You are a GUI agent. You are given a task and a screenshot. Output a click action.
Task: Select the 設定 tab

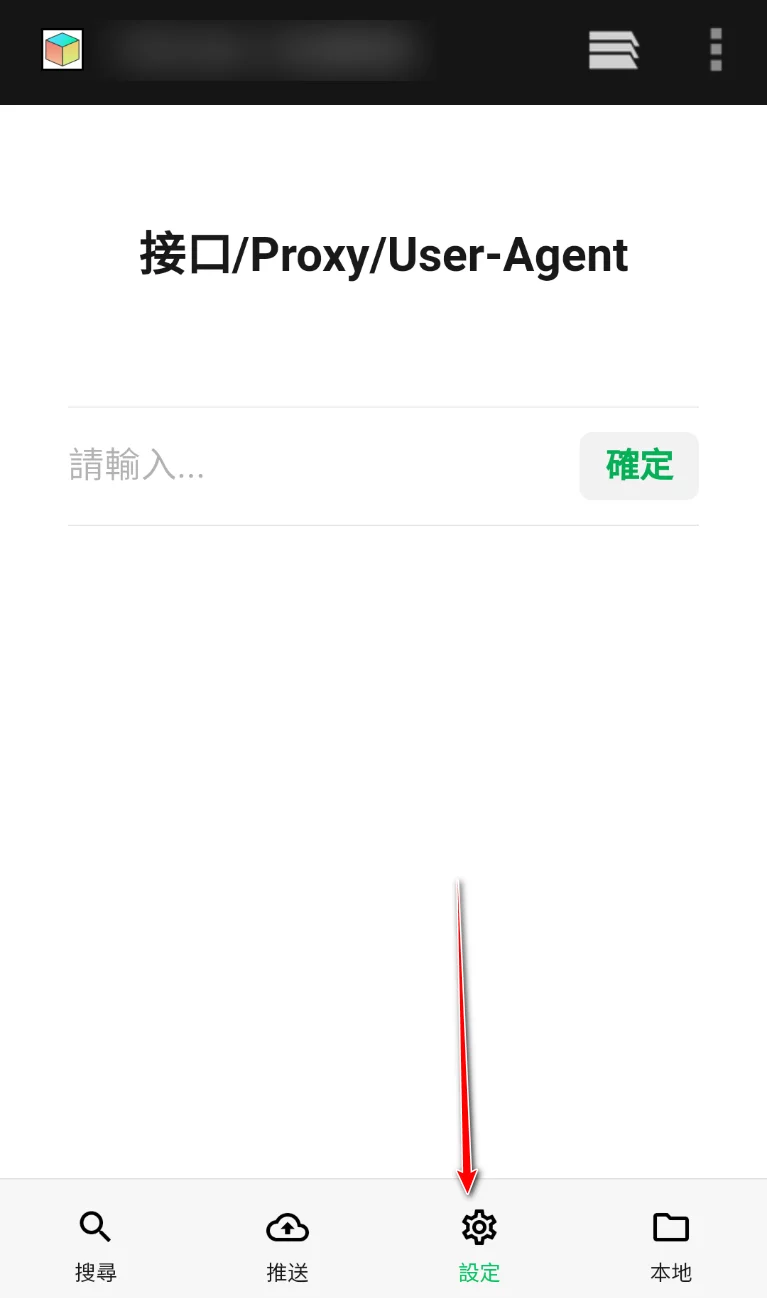point(479,1243)
